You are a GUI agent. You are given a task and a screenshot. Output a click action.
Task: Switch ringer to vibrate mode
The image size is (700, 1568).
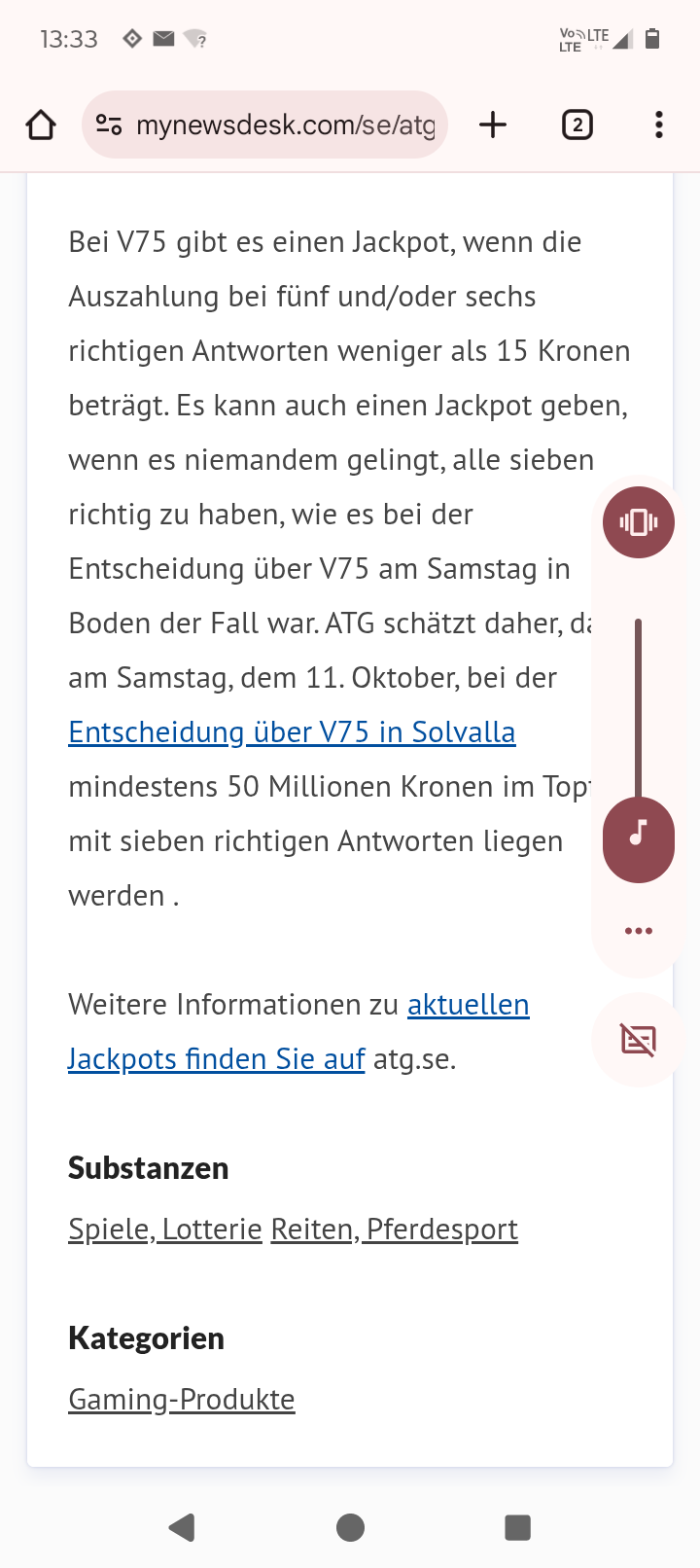[x=639, y=522]
